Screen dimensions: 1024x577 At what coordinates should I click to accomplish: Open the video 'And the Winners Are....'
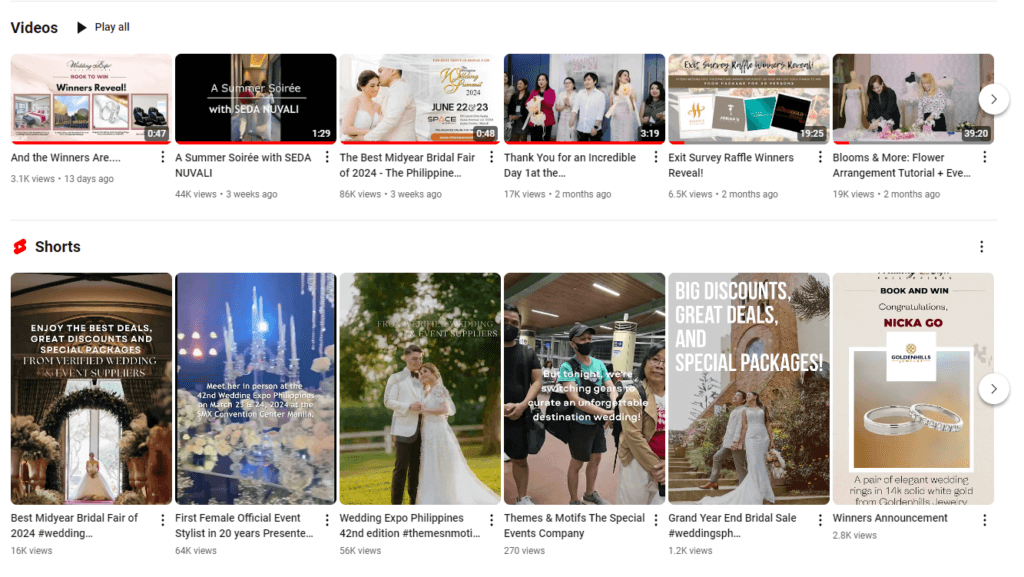tap(91, 98)
